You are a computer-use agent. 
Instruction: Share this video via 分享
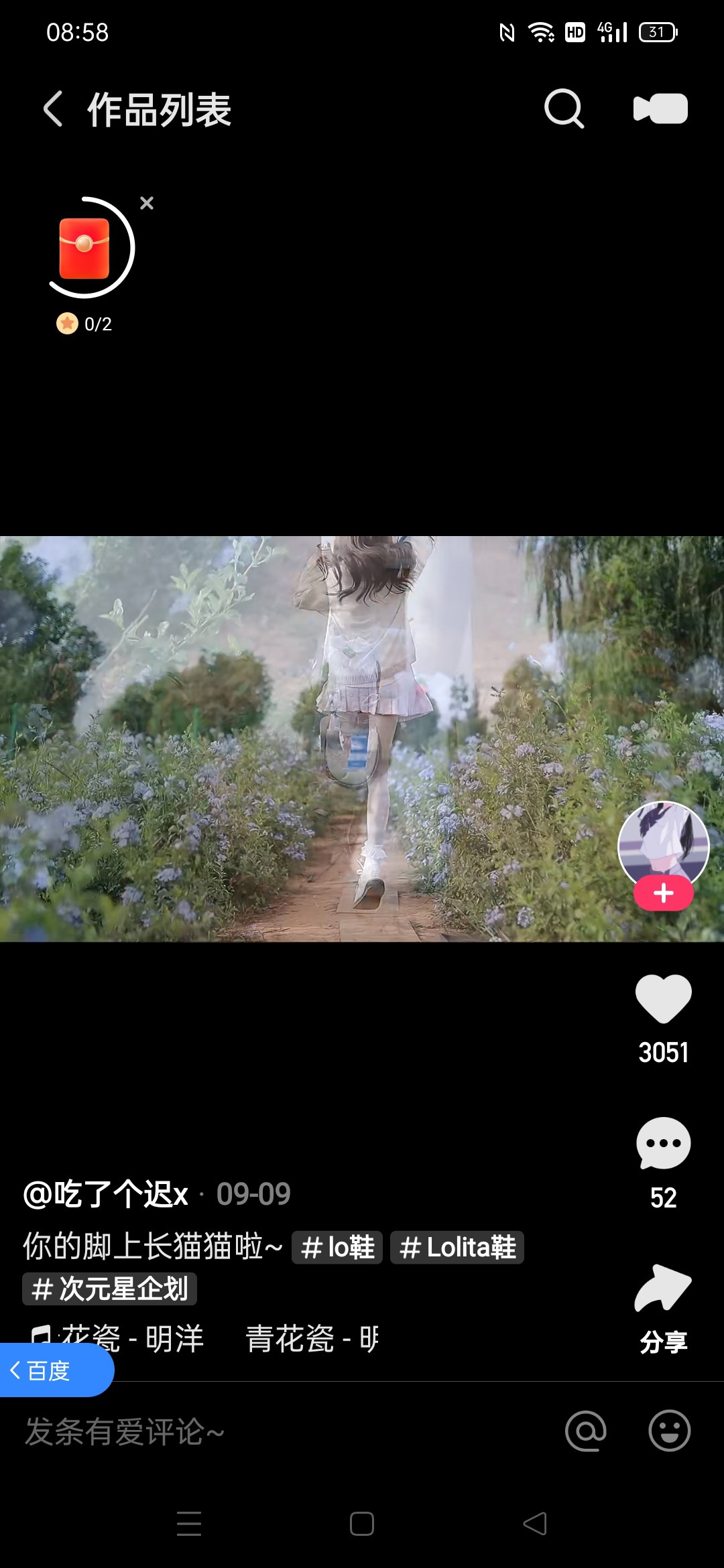coord(663,1290)
